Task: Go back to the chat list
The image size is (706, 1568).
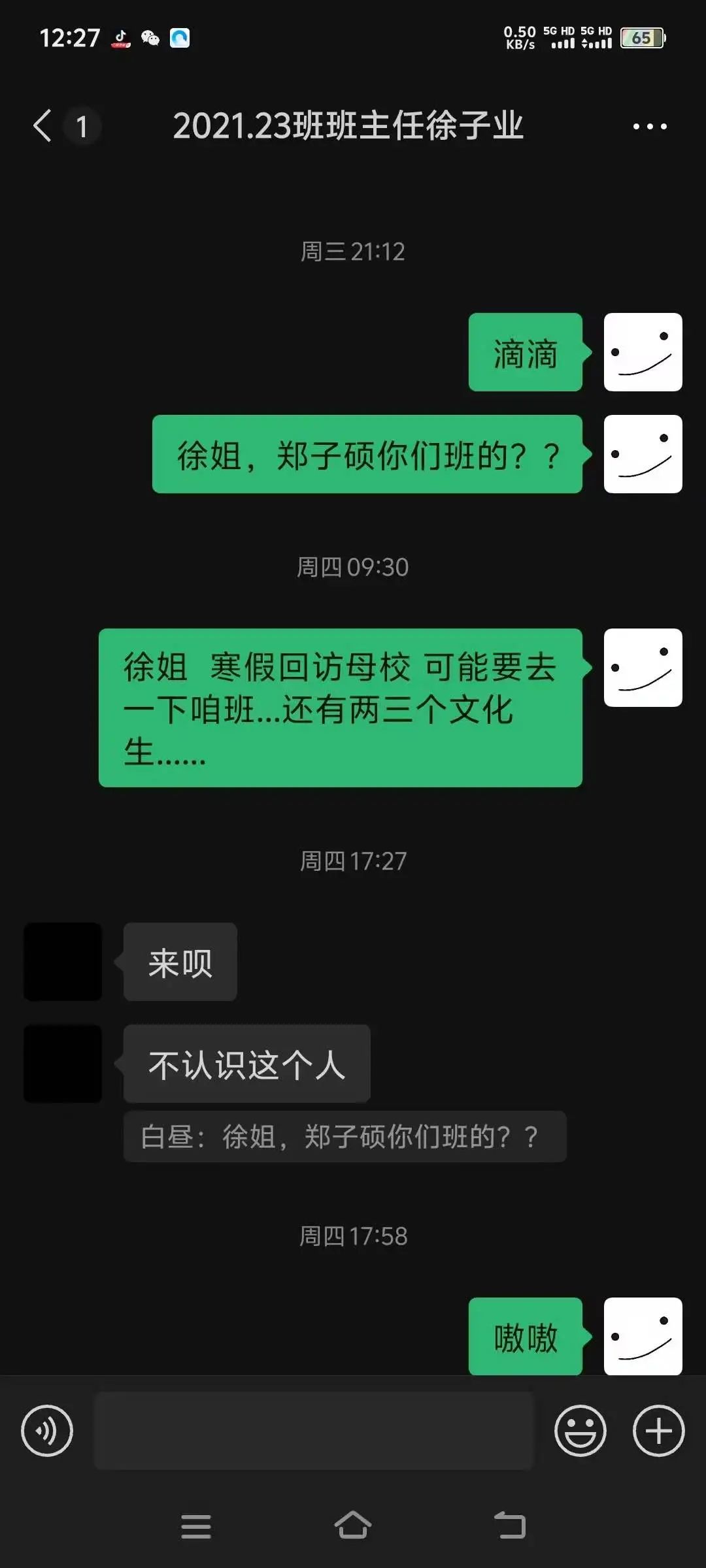Action: [x=43, y=126]
